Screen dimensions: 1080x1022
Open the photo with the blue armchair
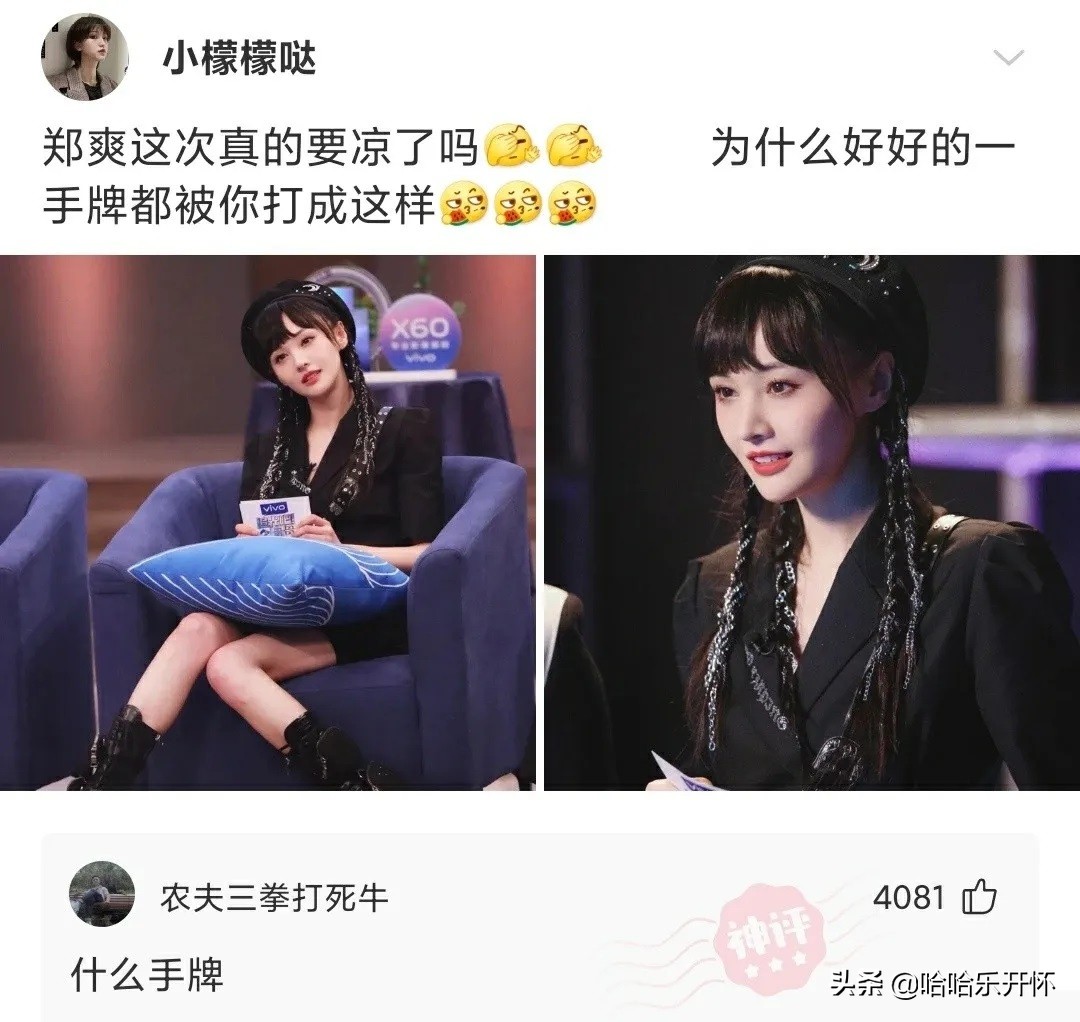coord(268,522)
